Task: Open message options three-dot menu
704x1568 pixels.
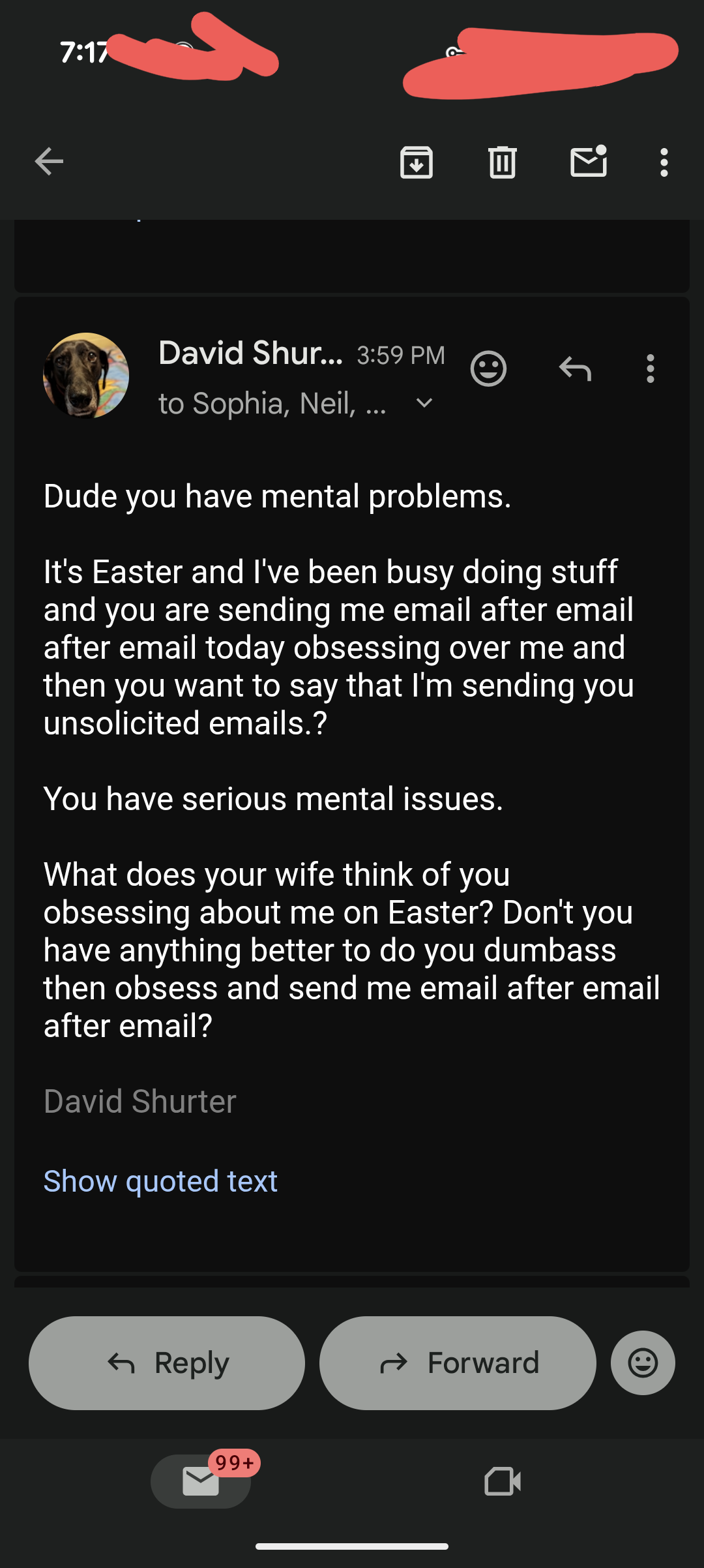Action: [650, 369]
